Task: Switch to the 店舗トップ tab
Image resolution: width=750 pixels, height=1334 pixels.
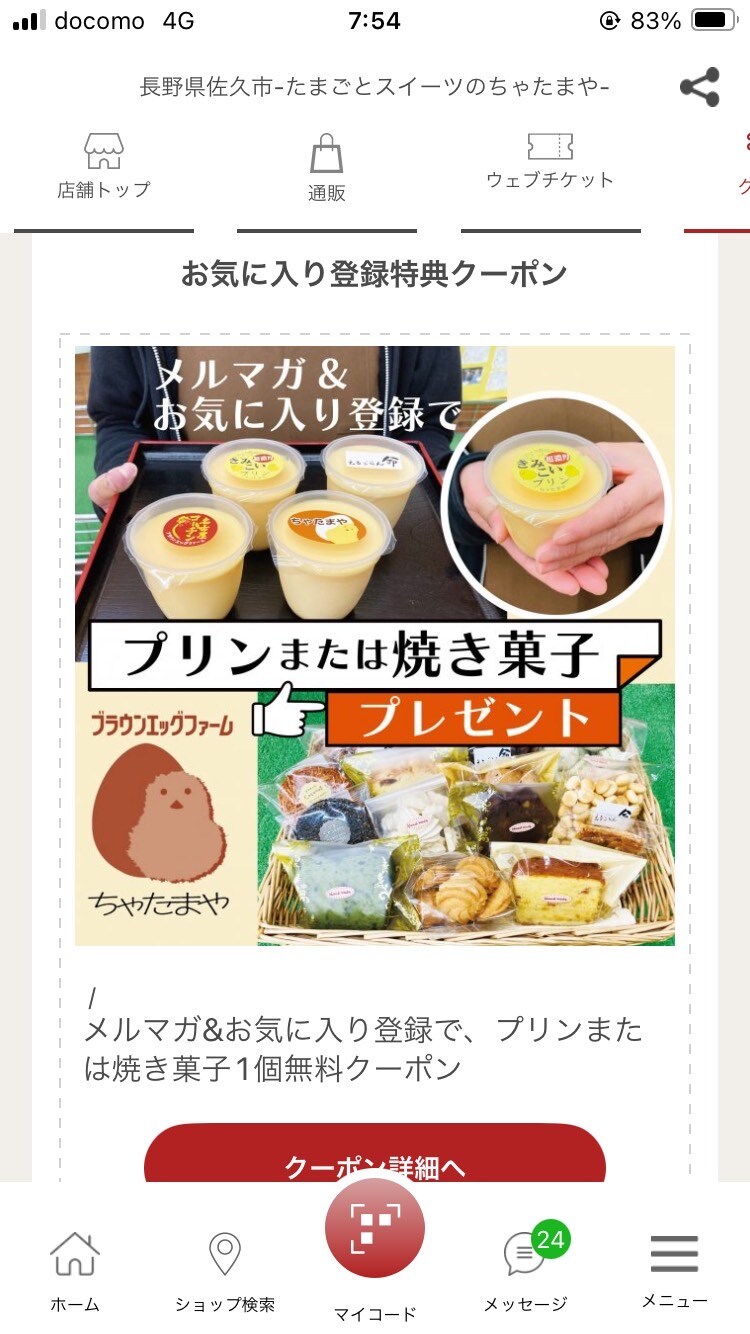Action: [x=104, y=166]
